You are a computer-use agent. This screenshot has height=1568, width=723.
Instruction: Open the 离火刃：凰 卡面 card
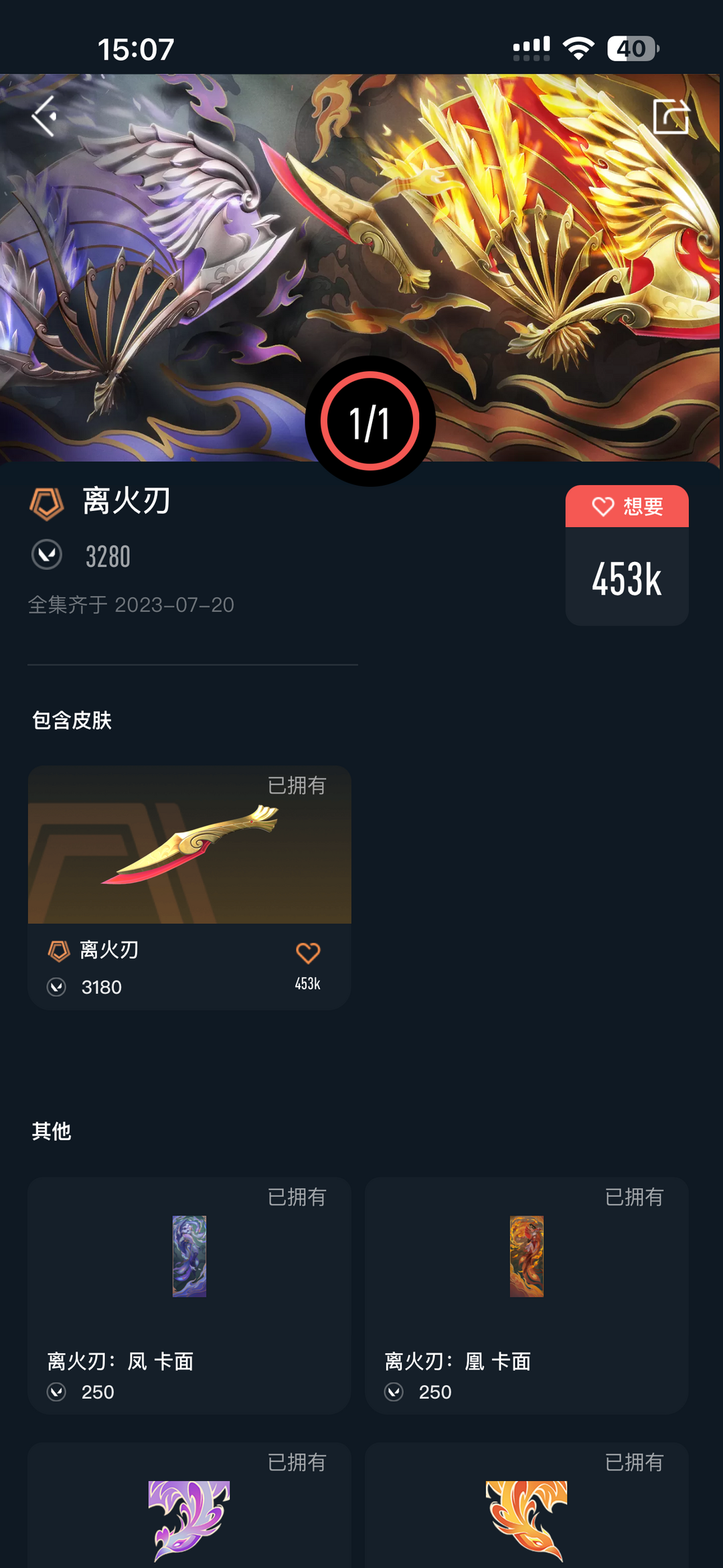527,1295
